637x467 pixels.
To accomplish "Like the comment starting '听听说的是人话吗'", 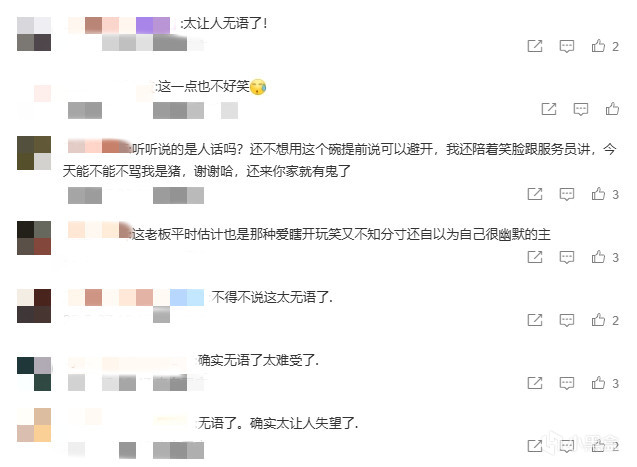I will pyautogui.click(x=599, y=193).
